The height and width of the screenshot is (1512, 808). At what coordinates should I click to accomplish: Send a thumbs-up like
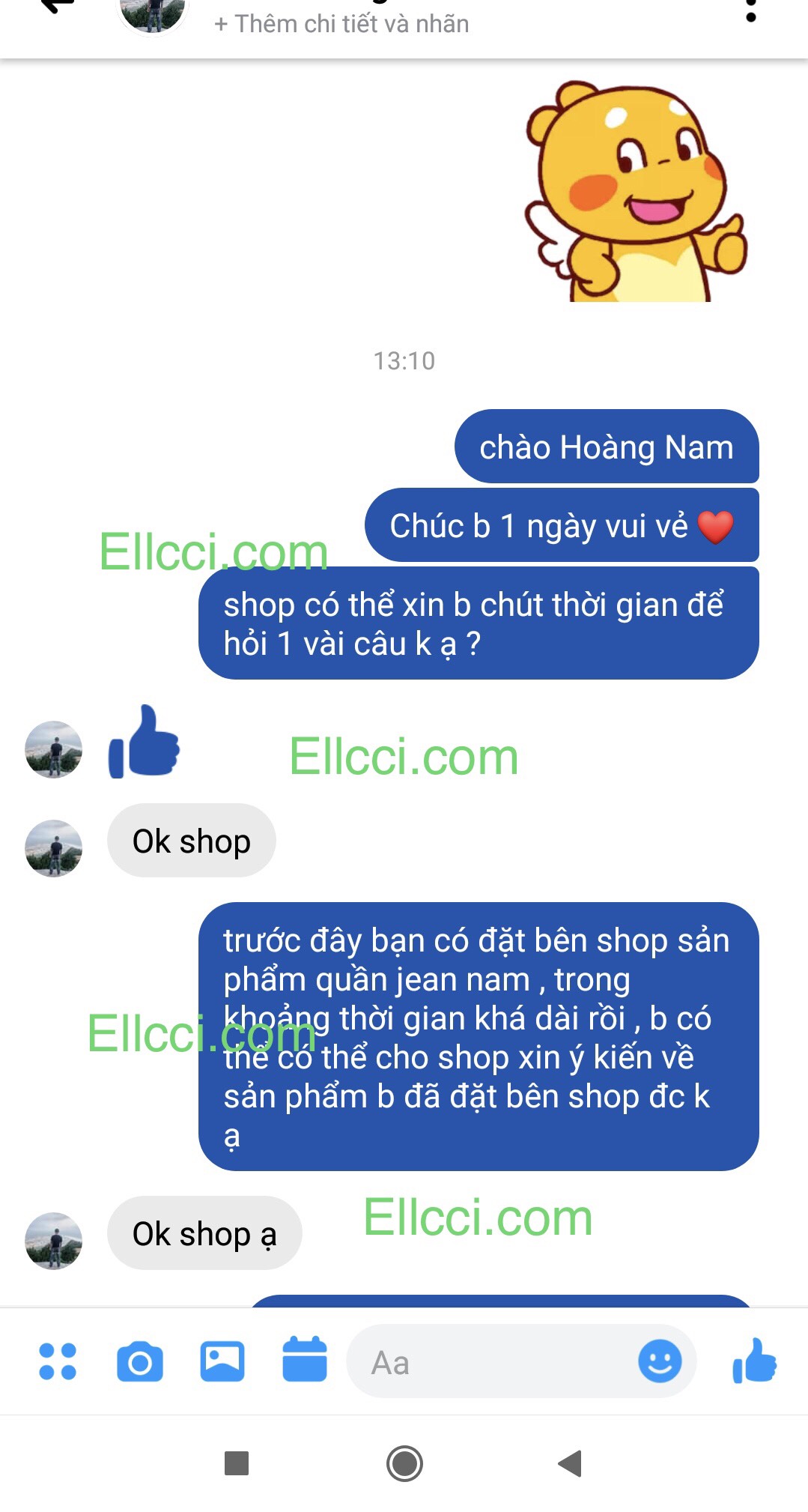coord(754,1361)
